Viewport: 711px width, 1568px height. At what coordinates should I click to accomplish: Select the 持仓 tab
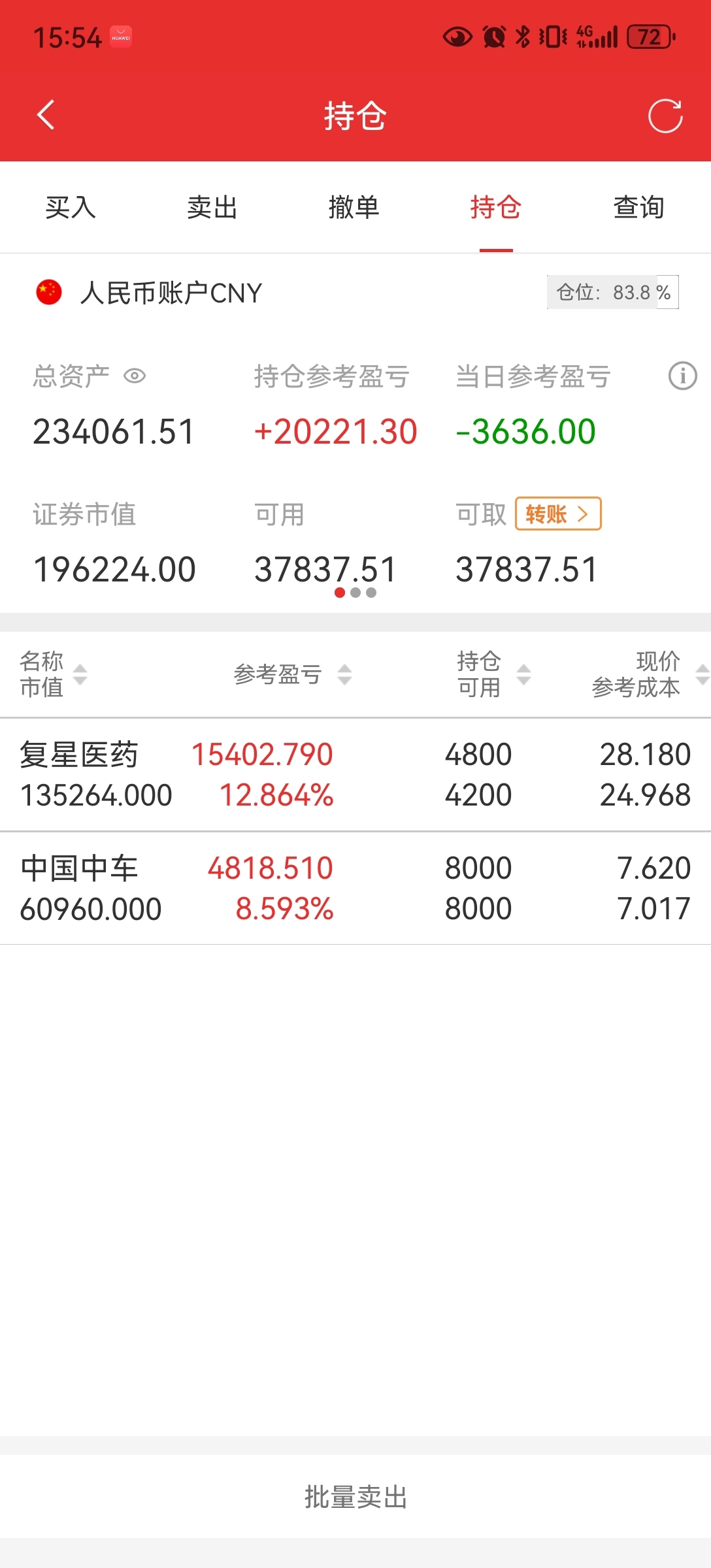tap(496, 208)
